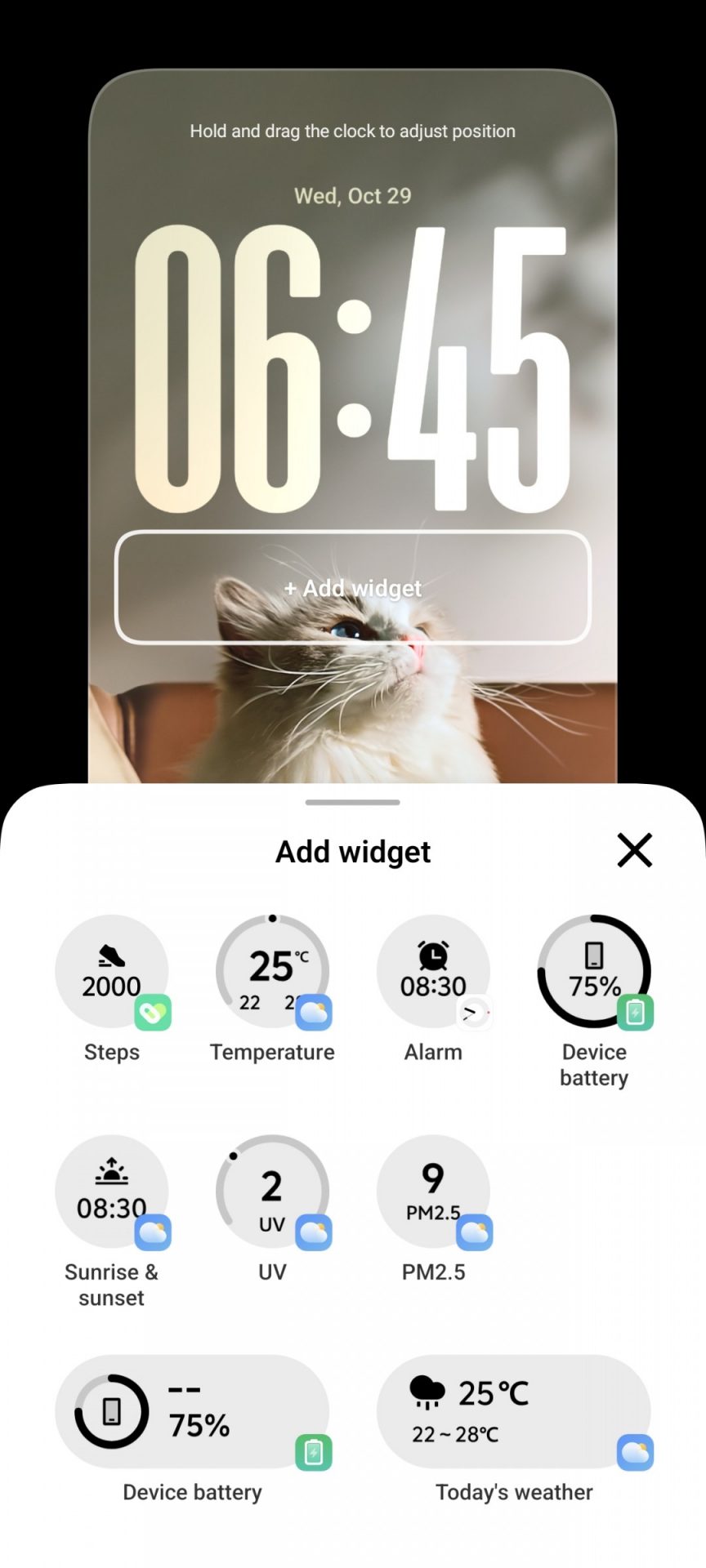Add the wide Device battery widget
Image resolution: width=706 pixels, height=1568 pixels.
pyautogui.click(x=192, y=1412)
